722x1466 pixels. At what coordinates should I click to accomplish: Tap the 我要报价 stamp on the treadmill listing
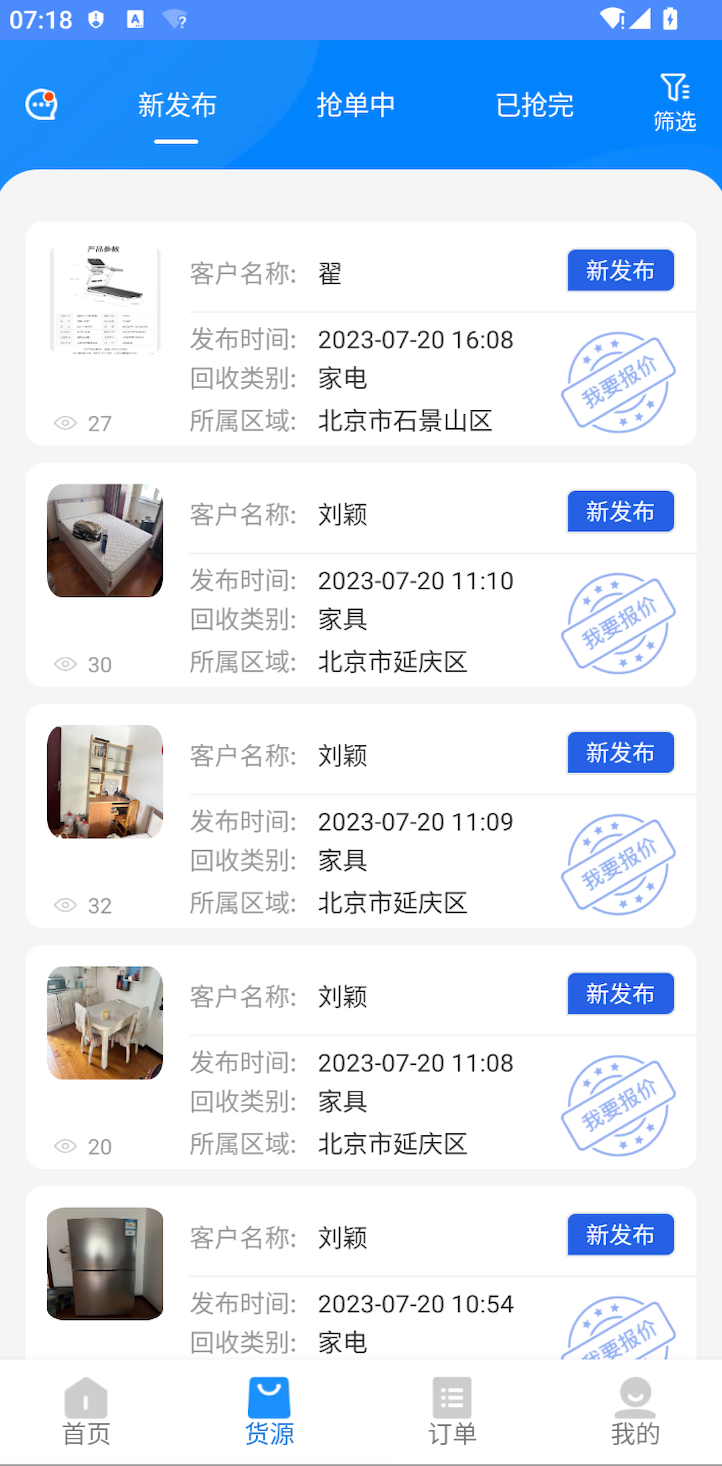[618, 382]
